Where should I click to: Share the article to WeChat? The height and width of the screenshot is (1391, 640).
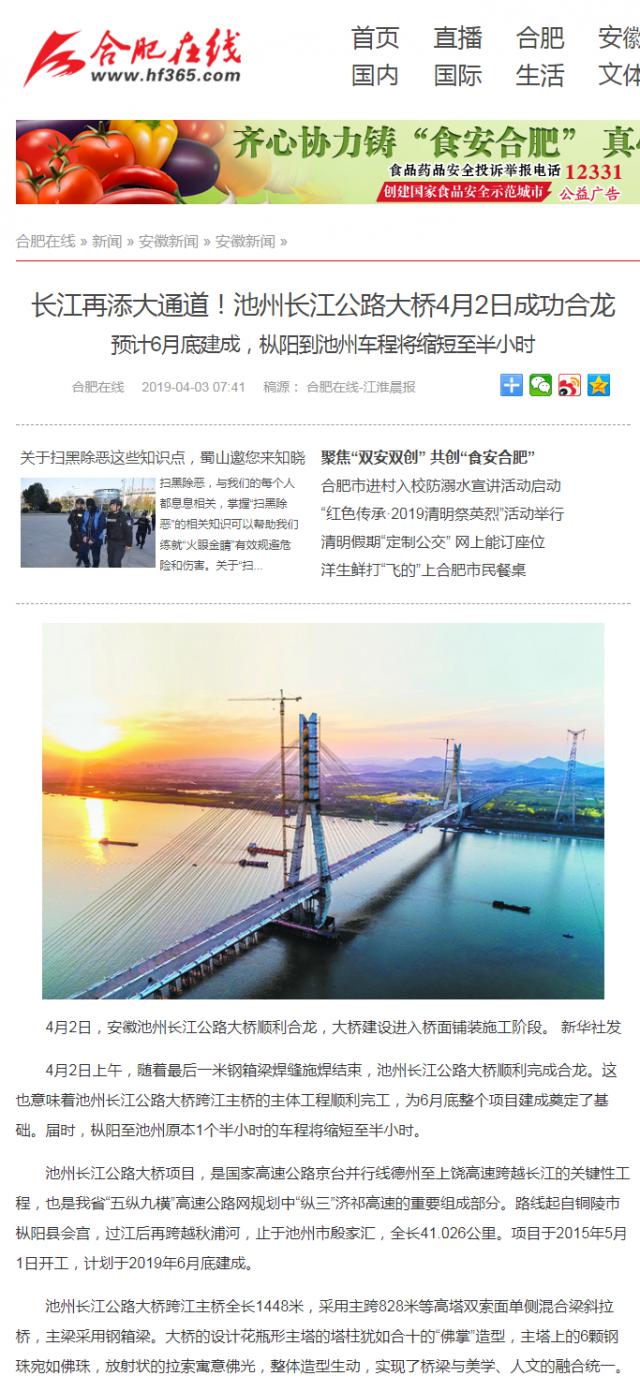click(541, 385)
